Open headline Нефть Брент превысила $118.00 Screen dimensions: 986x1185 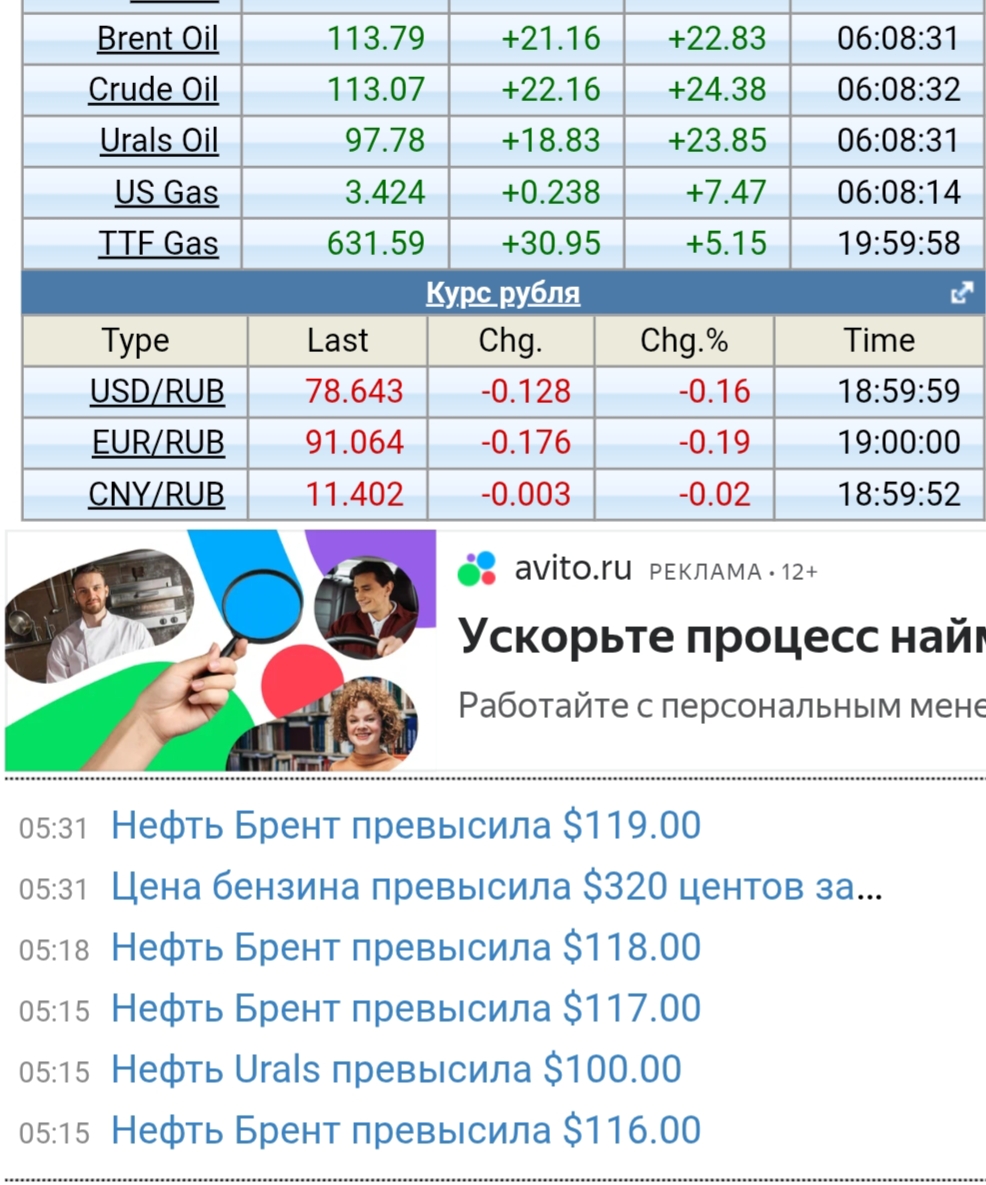tap(405, 947)
